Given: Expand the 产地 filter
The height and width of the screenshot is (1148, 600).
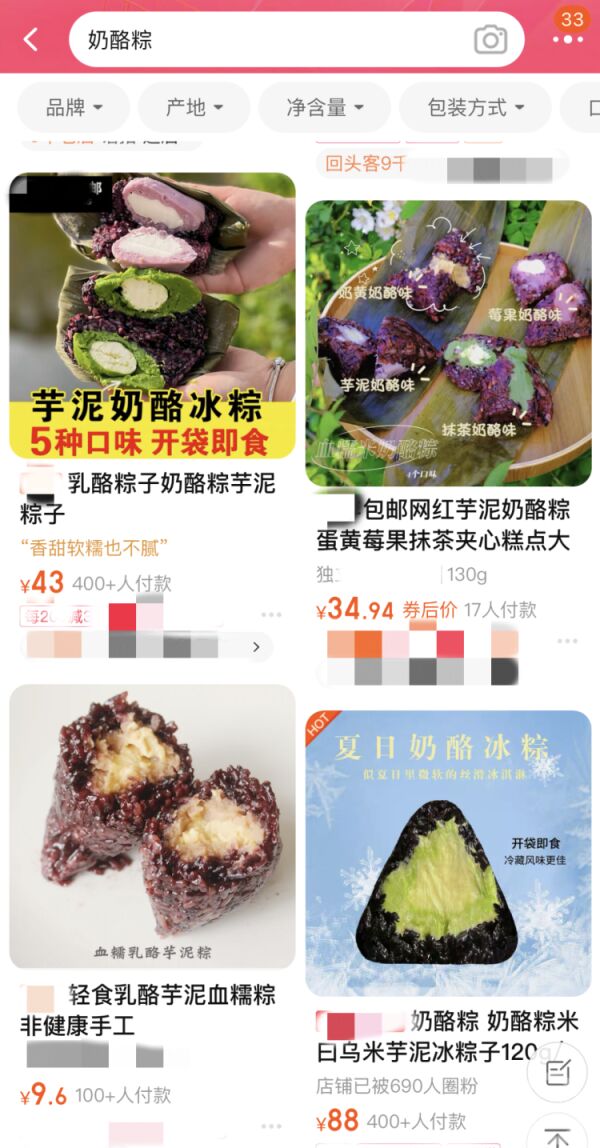Looking at the screenshot, I should coord(193,107).
